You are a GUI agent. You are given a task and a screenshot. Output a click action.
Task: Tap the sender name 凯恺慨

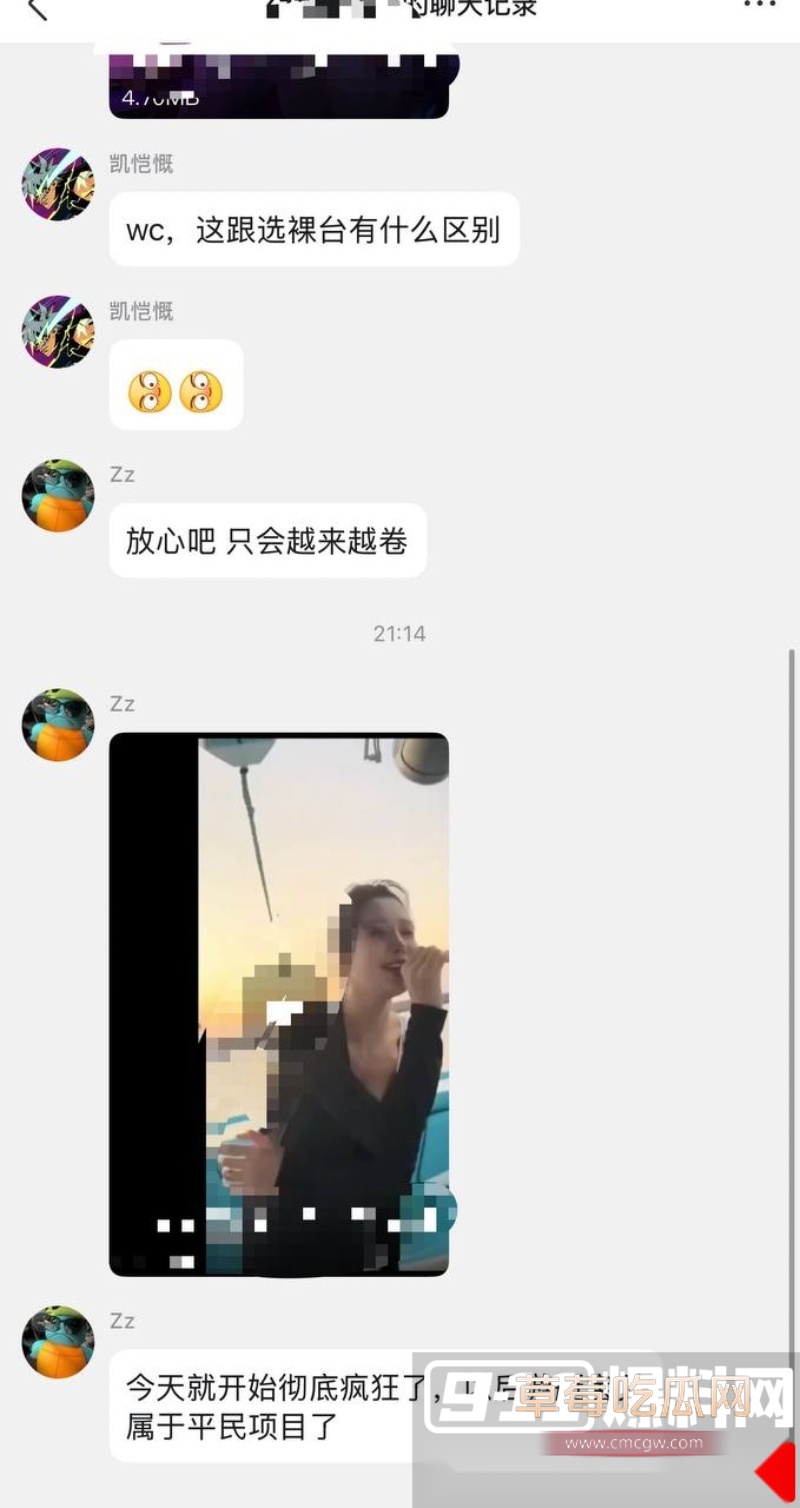(x=140, y=163)
